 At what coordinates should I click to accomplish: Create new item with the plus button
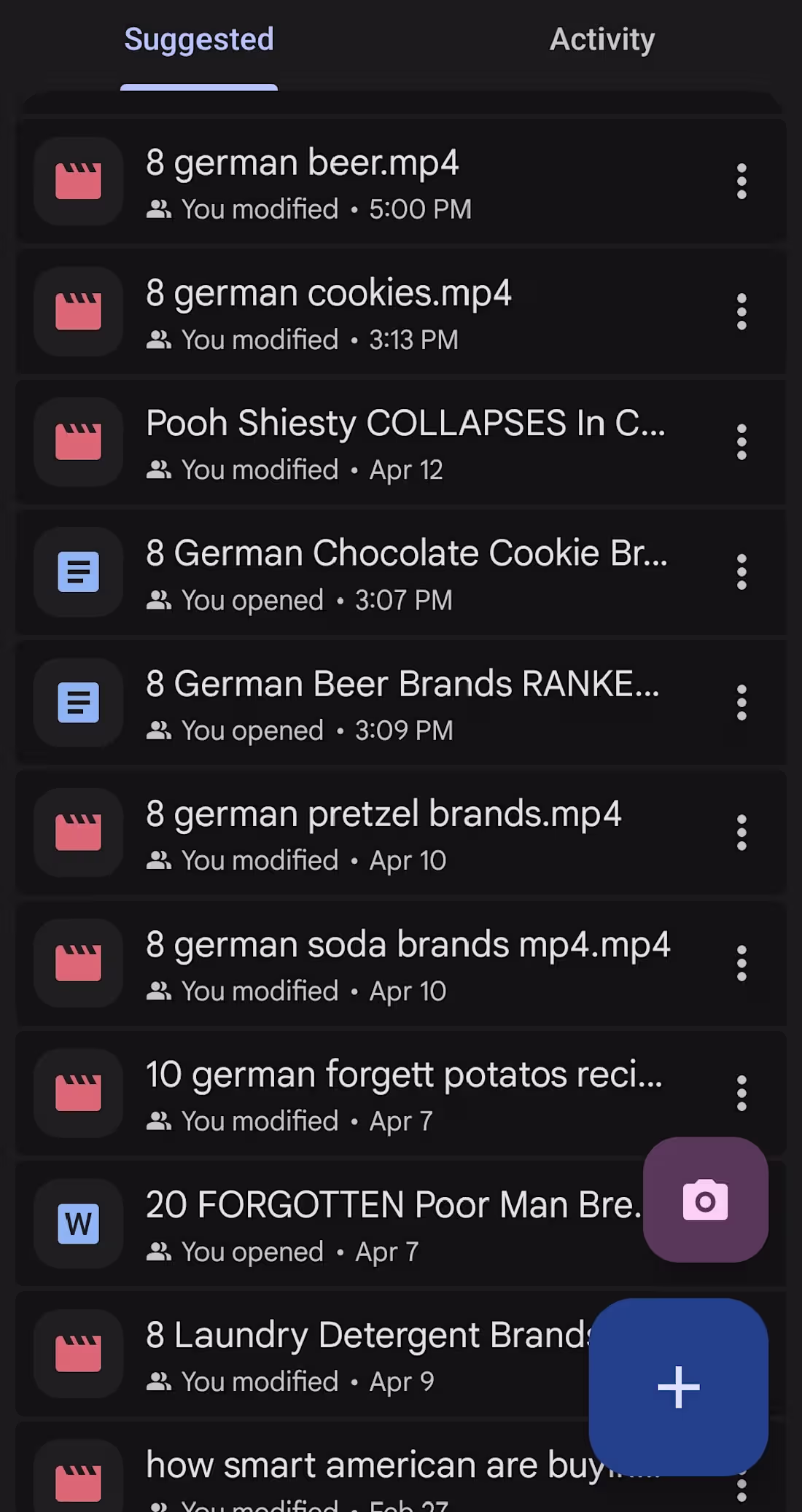click(678, 1387)
